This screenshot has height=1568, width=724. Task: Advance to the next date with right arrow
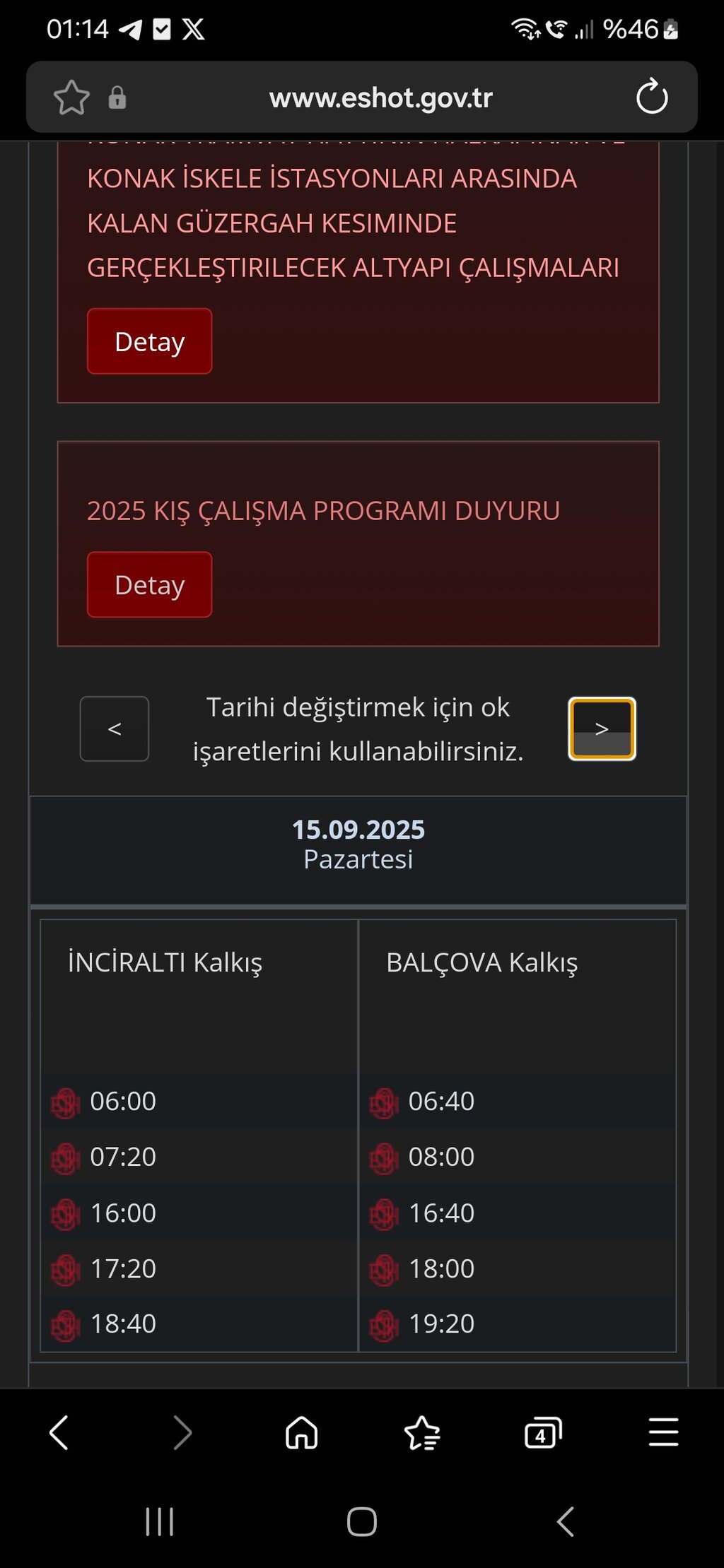[x=602, y=729]
